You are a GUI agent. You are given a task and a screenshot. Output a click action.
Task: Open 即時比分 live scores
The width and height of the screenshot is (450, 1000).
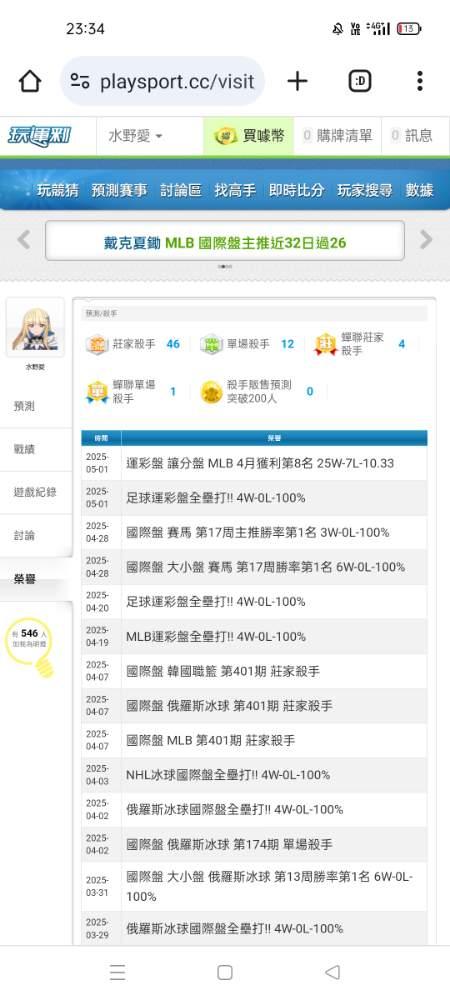coord(297,190)
